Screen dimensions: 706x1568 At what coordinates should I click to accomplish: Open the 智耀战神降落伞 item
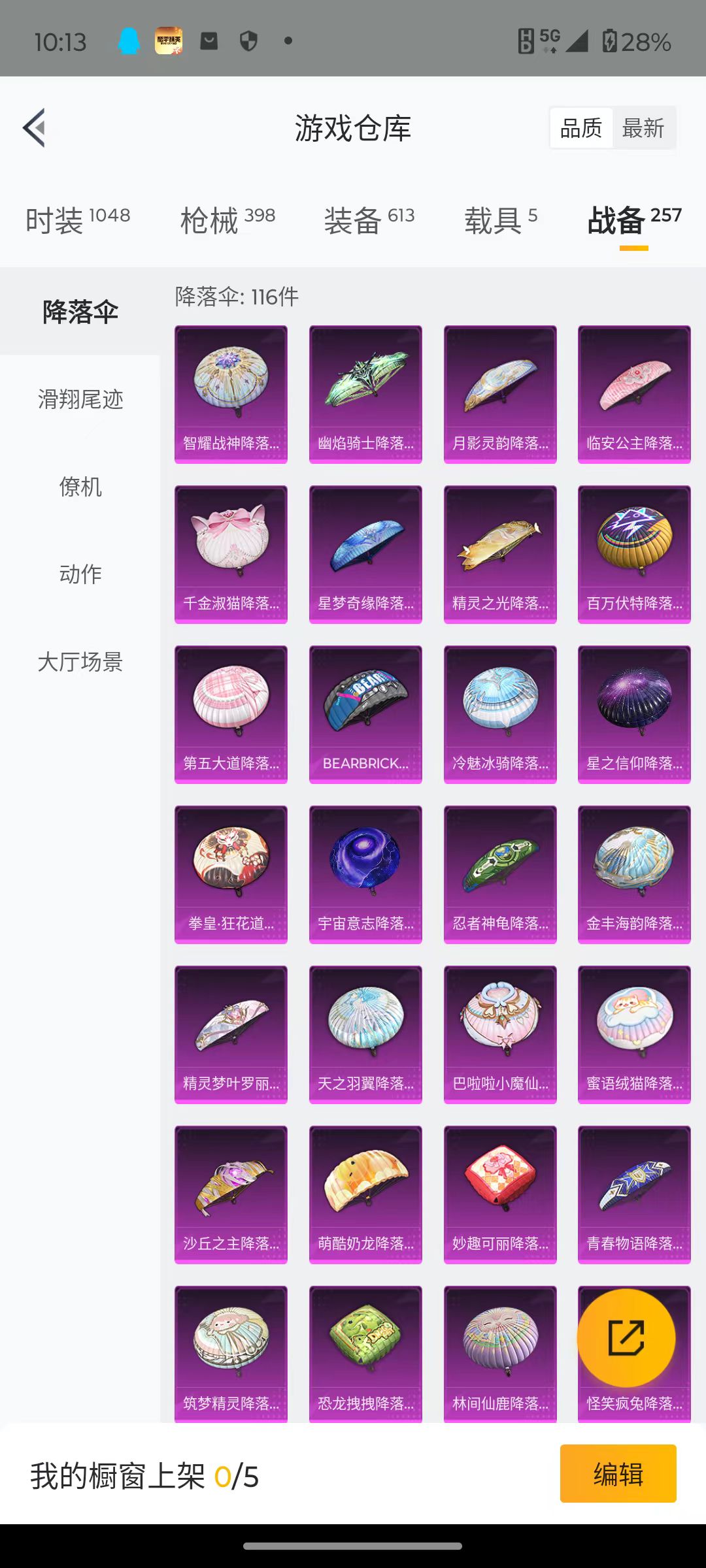231,394
